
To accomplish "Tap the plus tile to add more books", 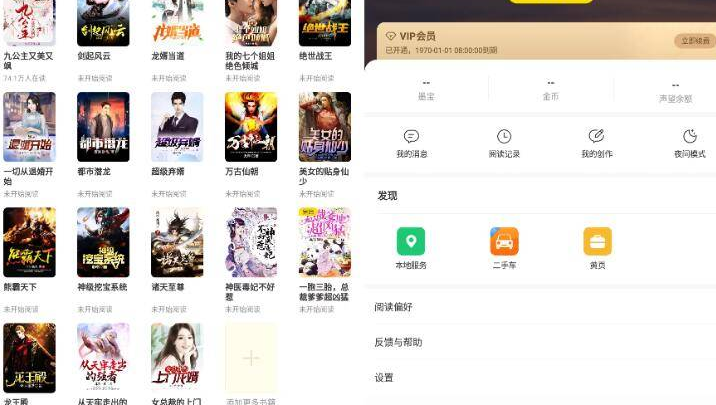I will 251,358.
